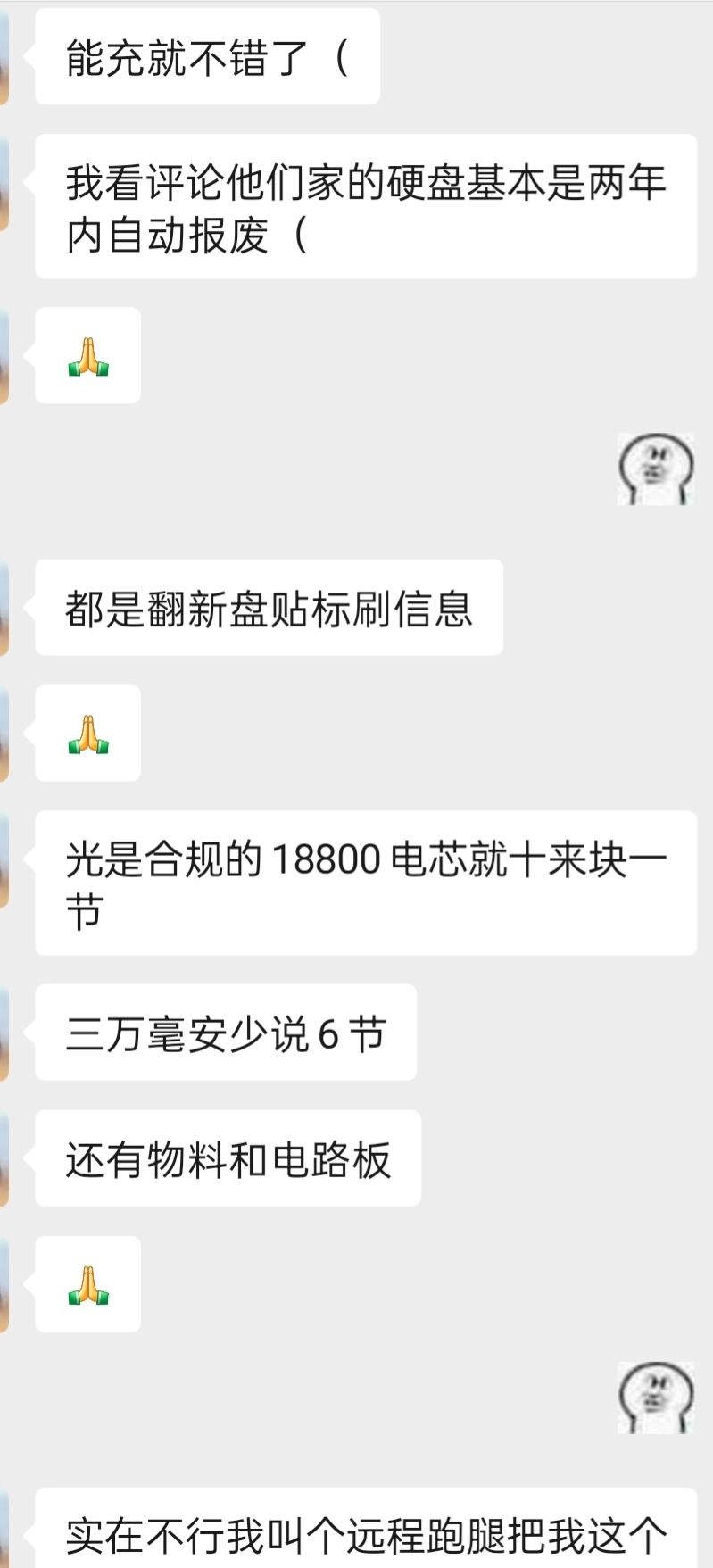
Task: Select the first 🙏 folded hands sticker
Action: coord(87,356)
